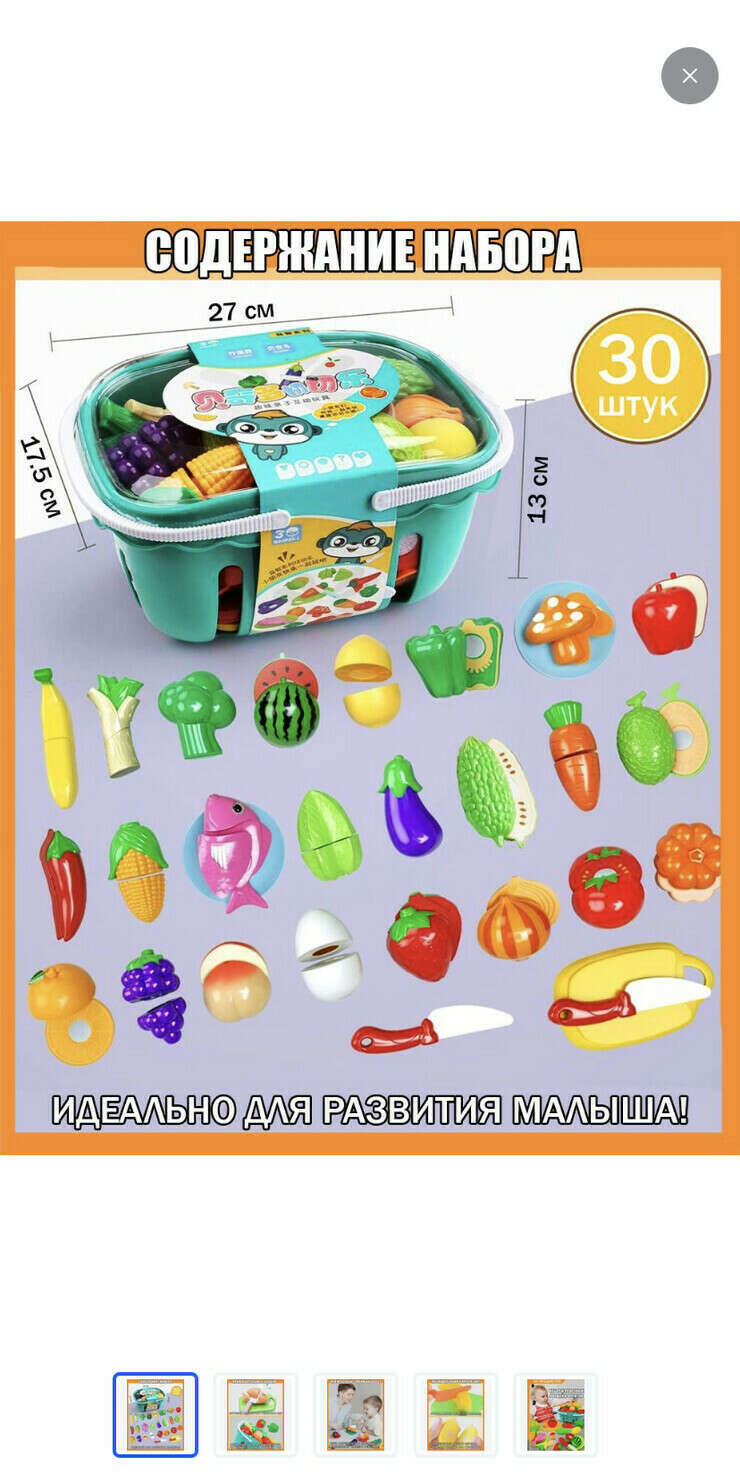Open the second thumbnail in the gallery strip
Viewport: 740px width, 1480px height.
tap(255, 1414)
